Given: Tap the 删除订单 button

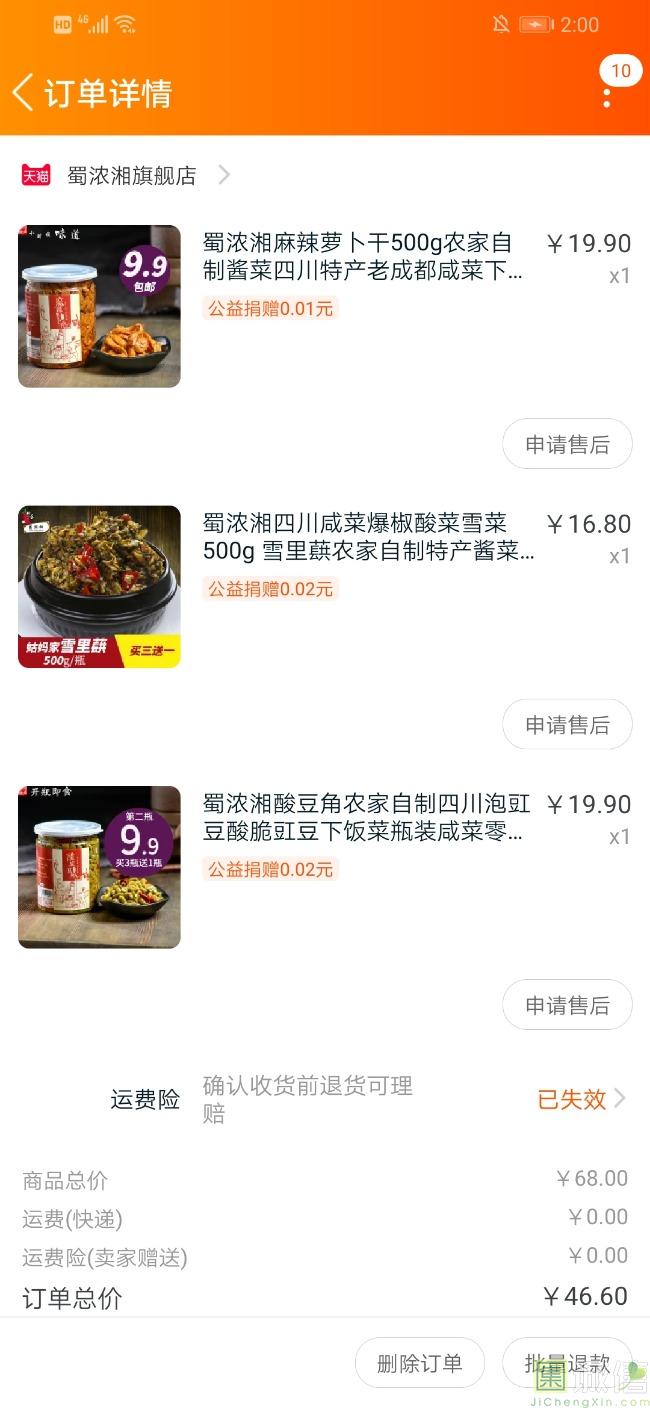Looking at the screenshot, I should [420, 1363].
